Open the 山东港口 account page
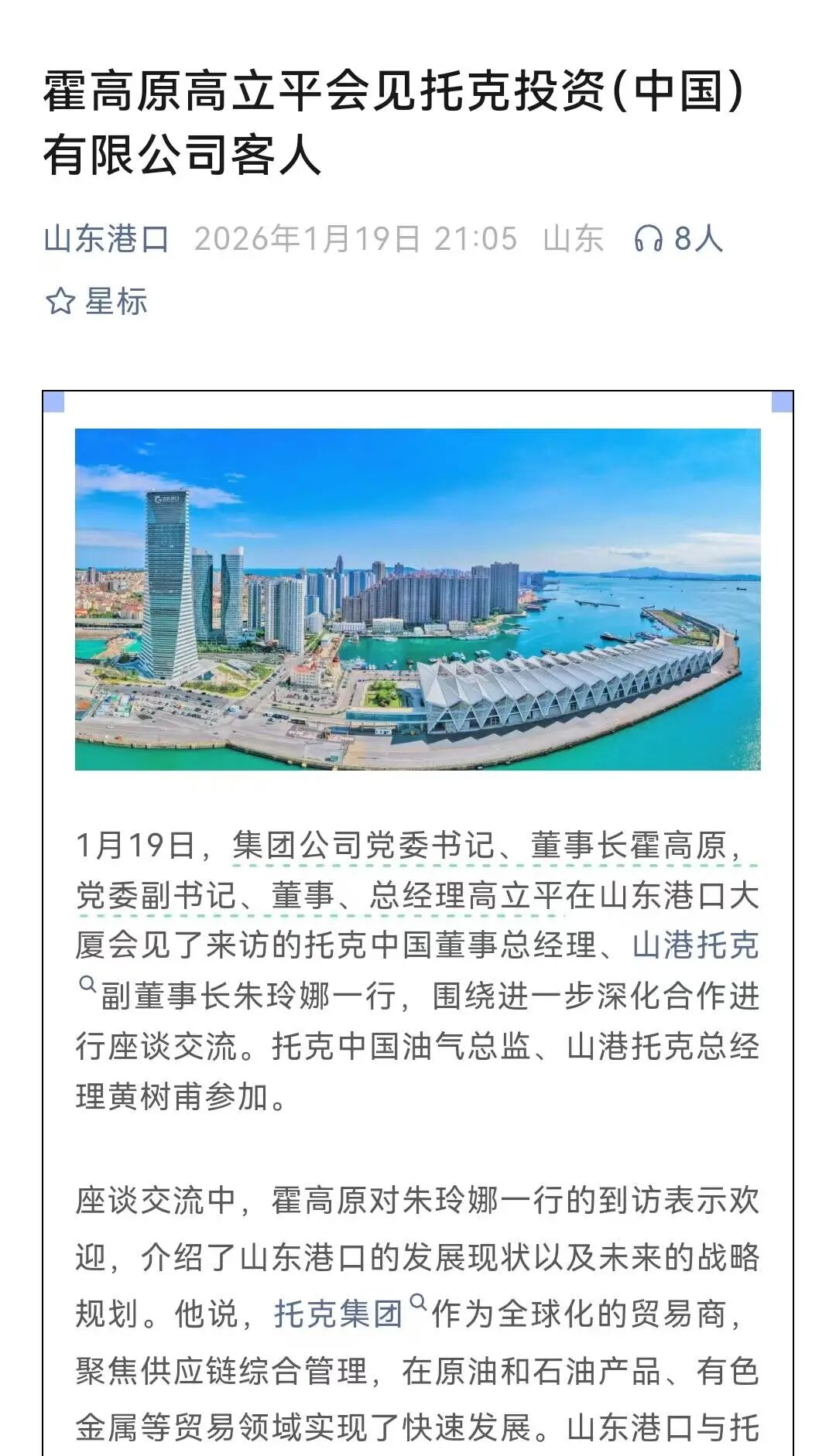The image size is (836, 1456). [x=106, y=238]
